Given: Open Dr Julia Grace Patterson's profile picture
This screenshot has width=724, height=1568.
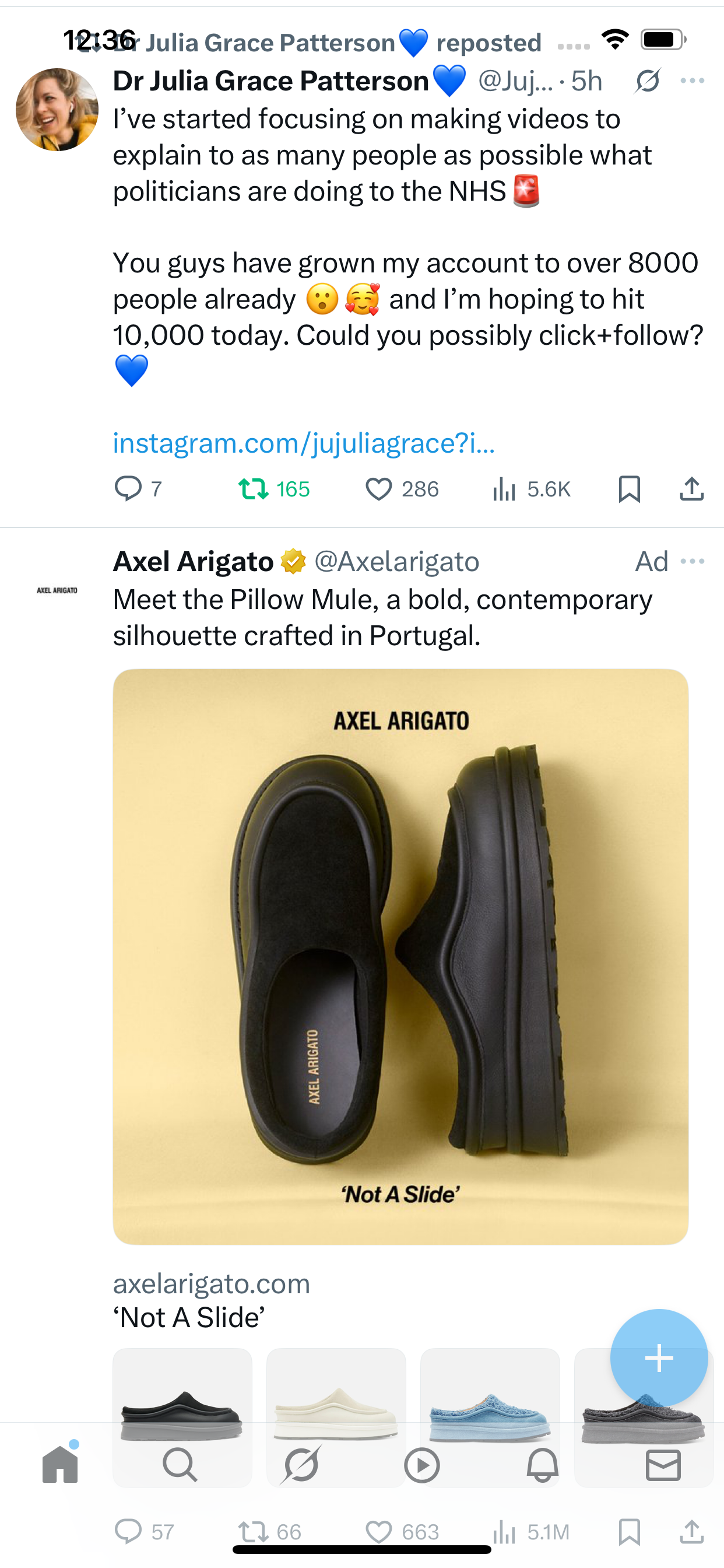Looking at the screenshot, I should 57,110.
